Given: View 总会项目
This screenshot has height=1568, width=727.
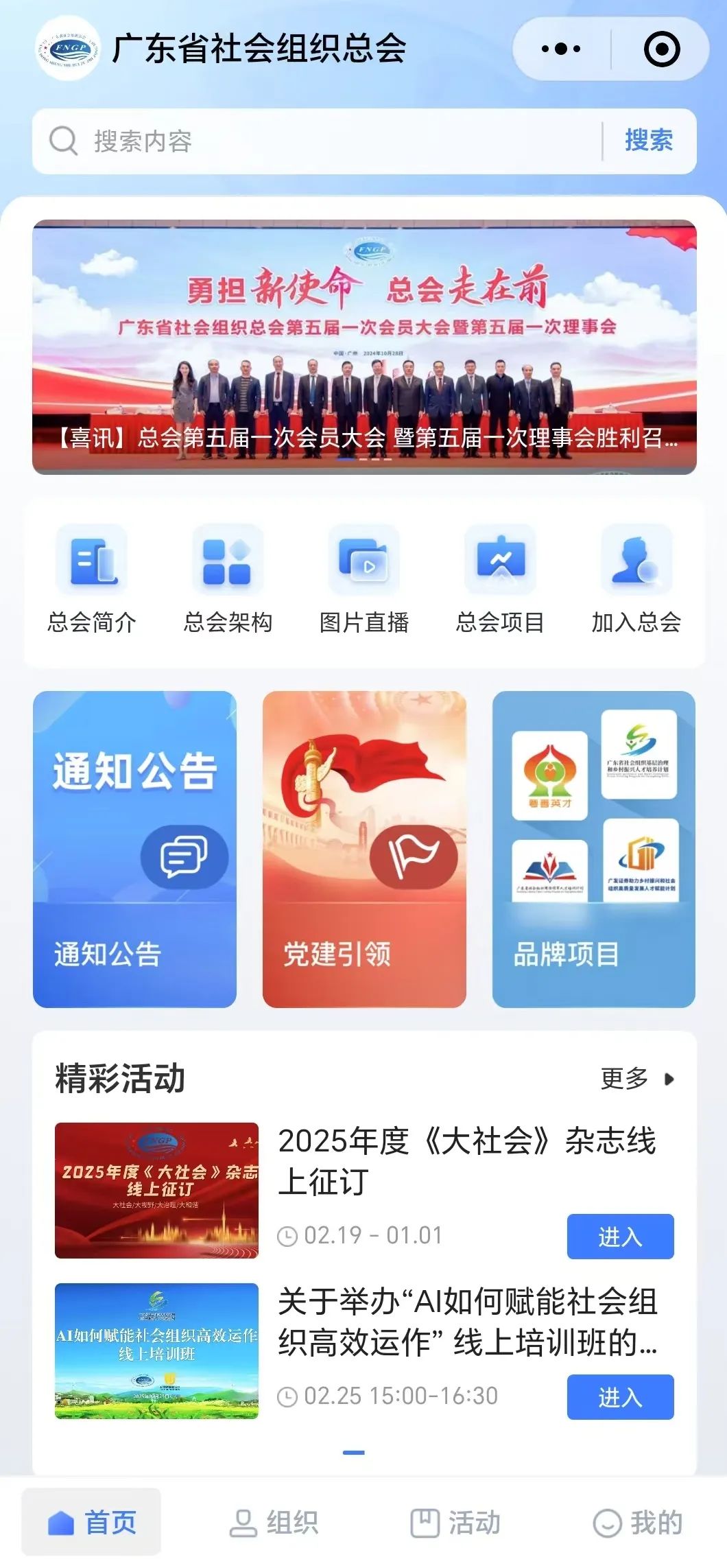Looking at the screenshot, I should 500,580.
